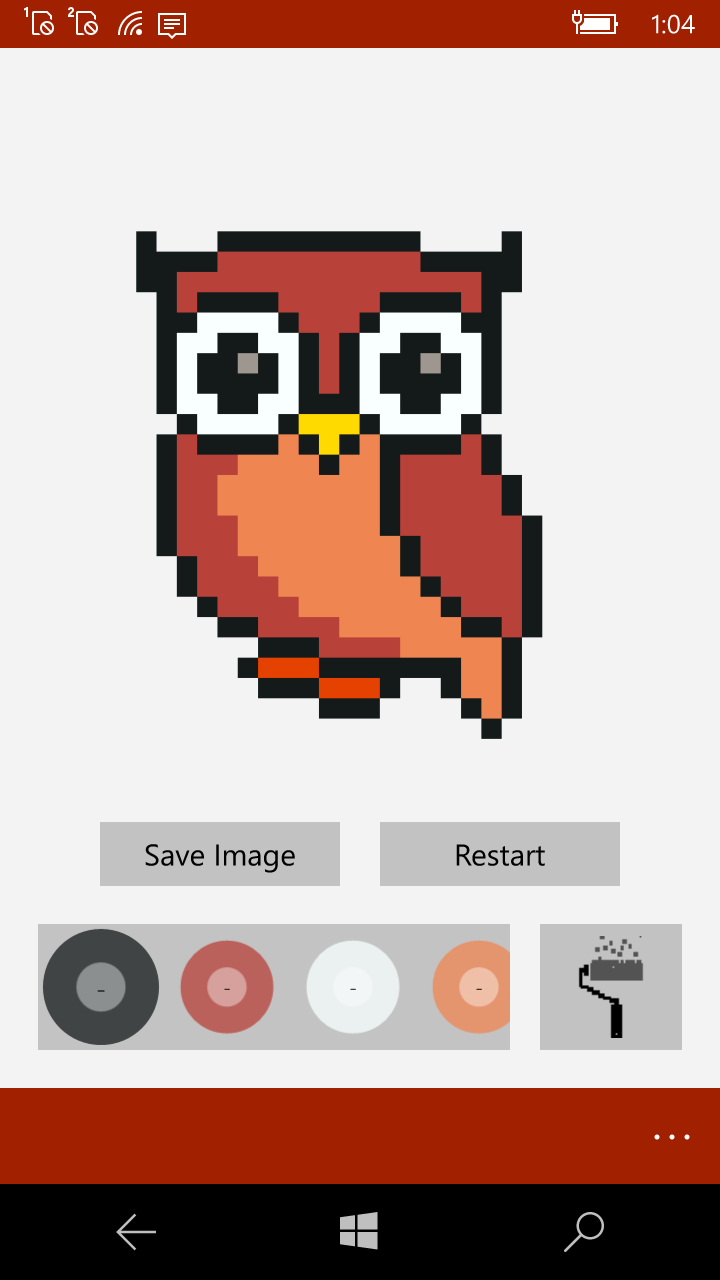Activate the paint roller fill tool
This screenshot has height=1280, width=720.
(611, 987)
